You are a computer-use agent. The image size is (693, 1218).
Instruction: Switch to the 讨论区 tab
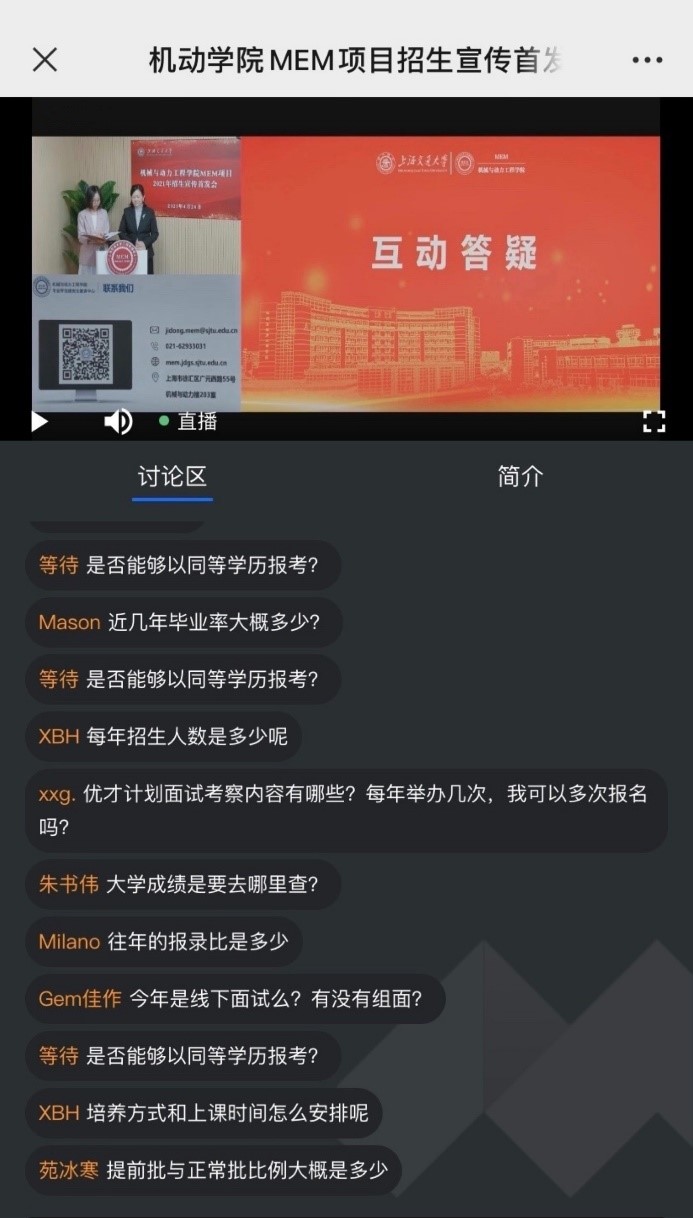(x=172, y=477)
